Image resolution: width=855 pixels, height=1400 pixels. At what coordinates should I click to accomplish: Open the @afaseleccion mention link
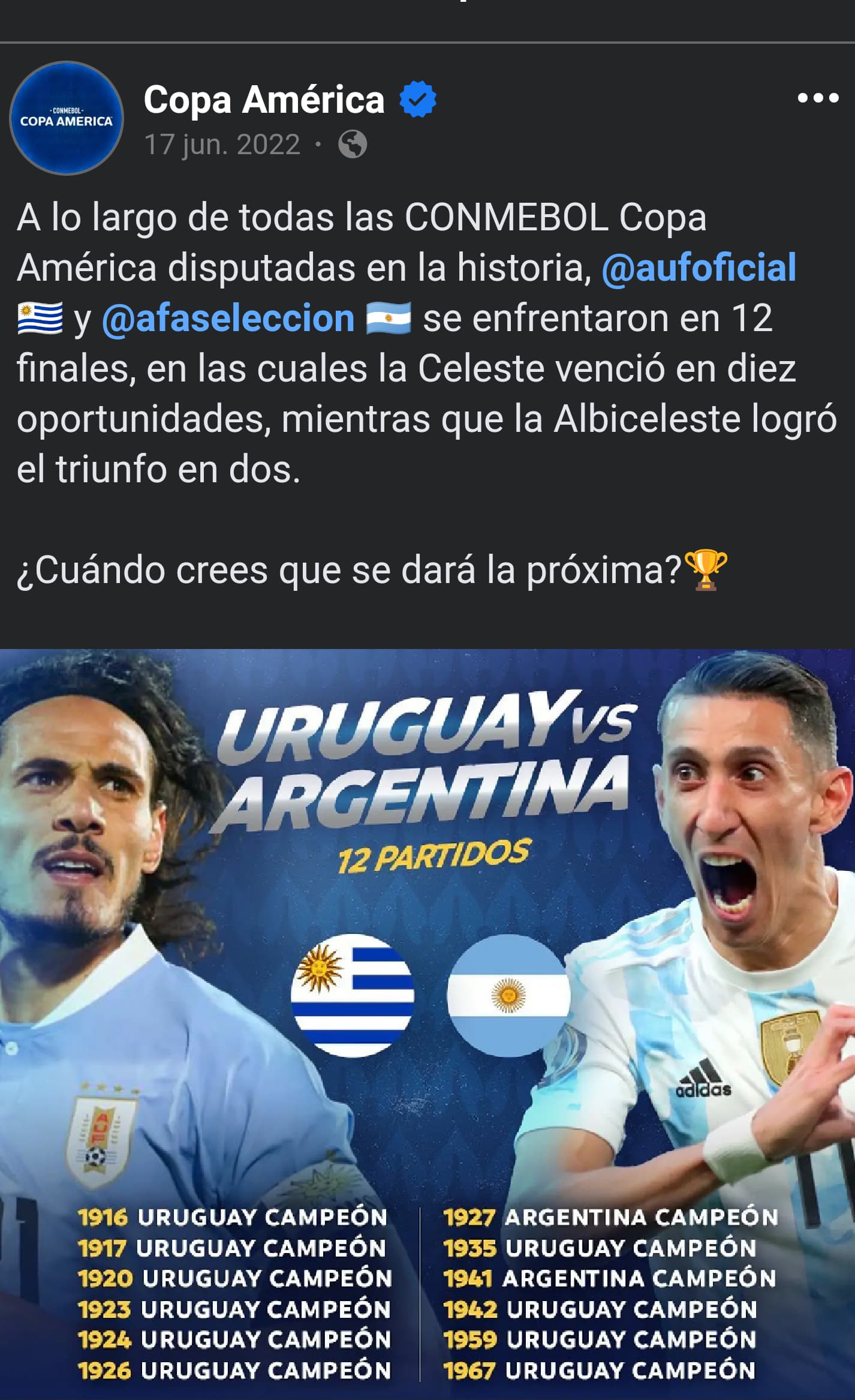(x=228, y=318)
